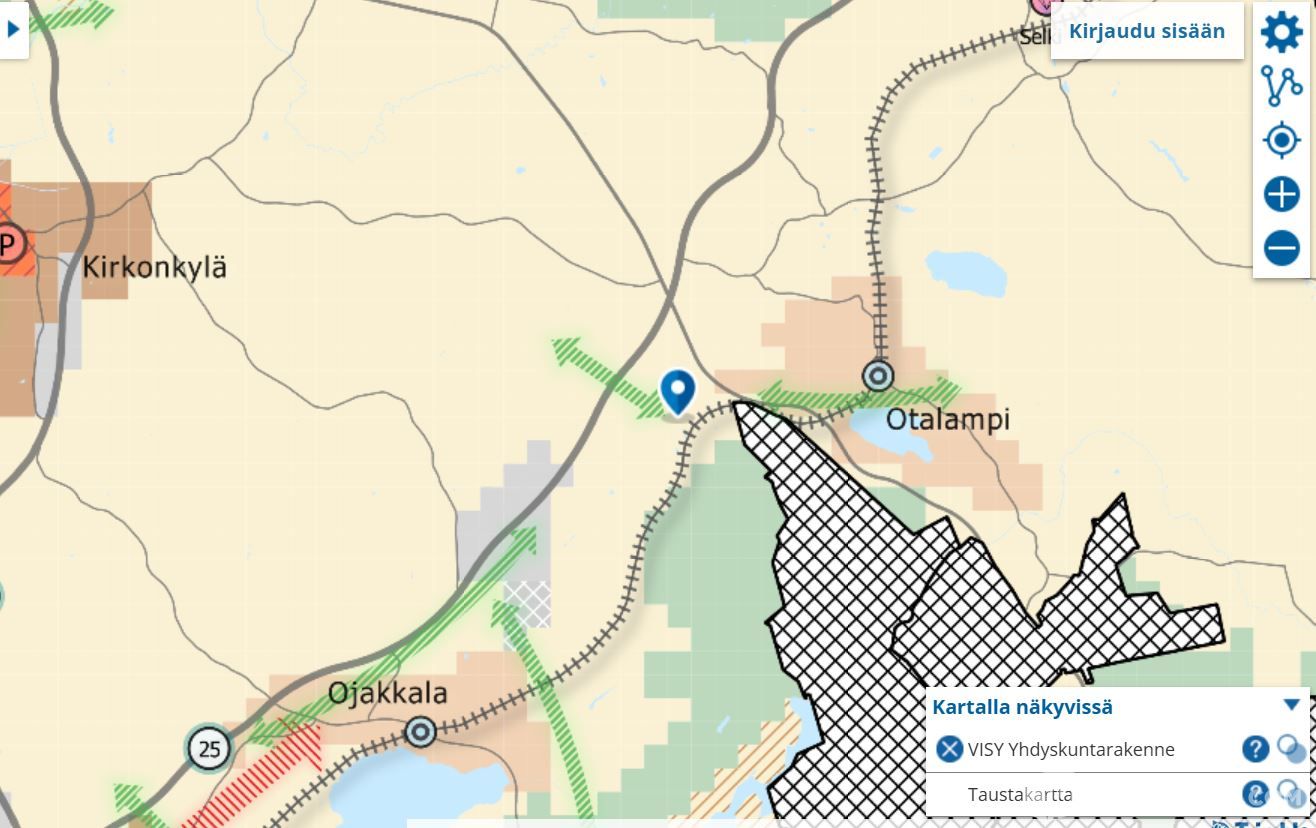The height and width of the screenshot is (828, 1316).
Task: Open the settings gear
Action: point(1281,32)
